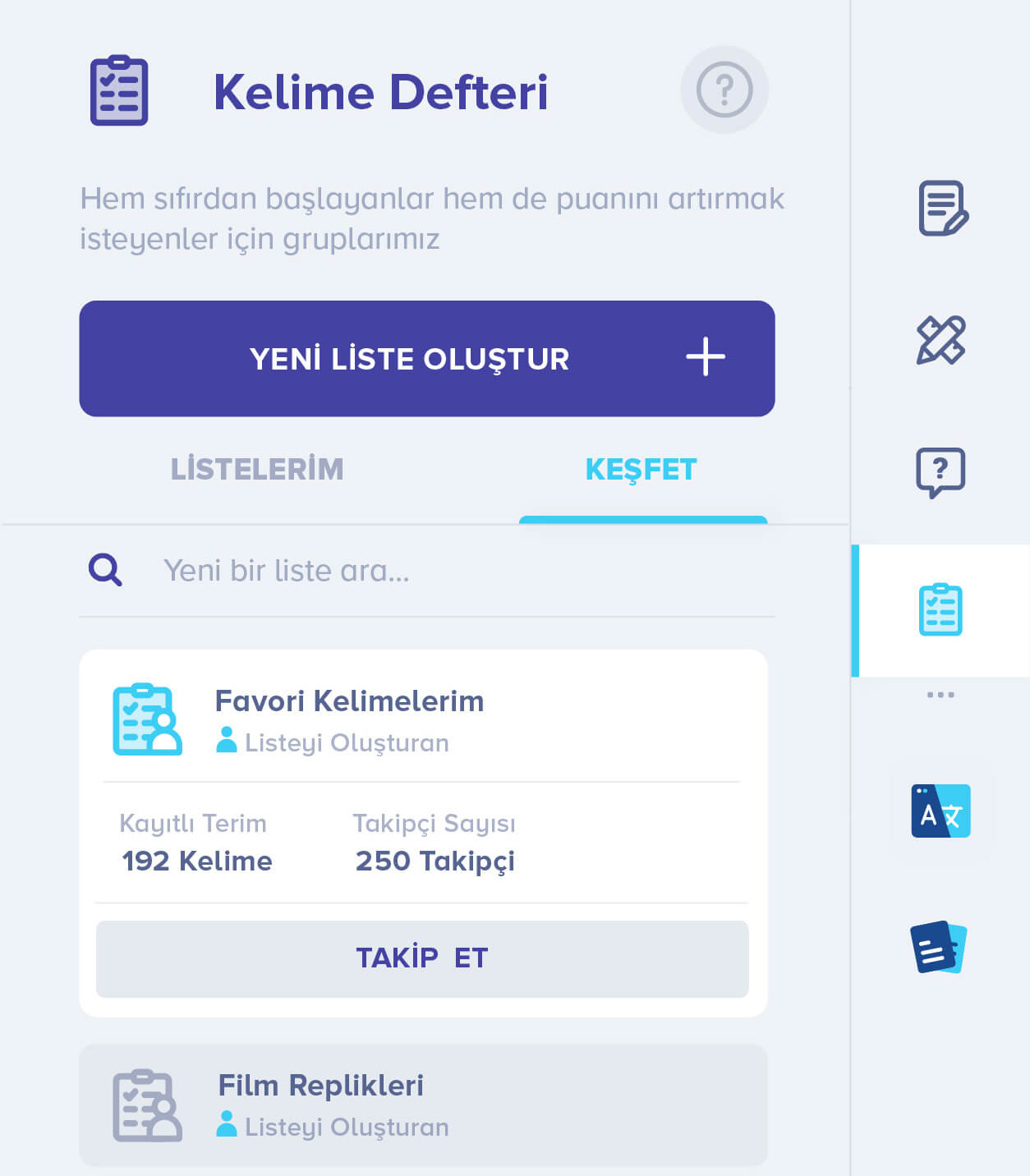Expand the three dots in sidebar
The image size is (1030, 1176).
(940, 695)
